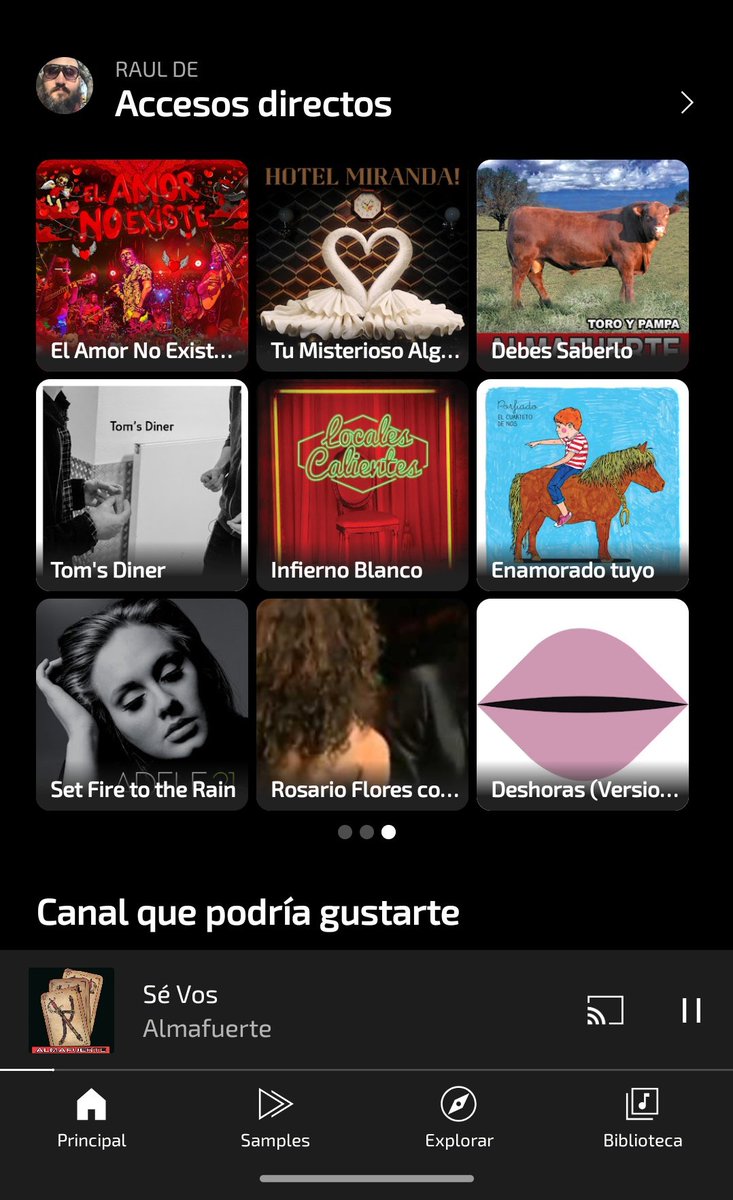Play Infierno Blanco tile
This screenshot has height=1200, width=733.
pyautogui.click(x=362, y=485)
